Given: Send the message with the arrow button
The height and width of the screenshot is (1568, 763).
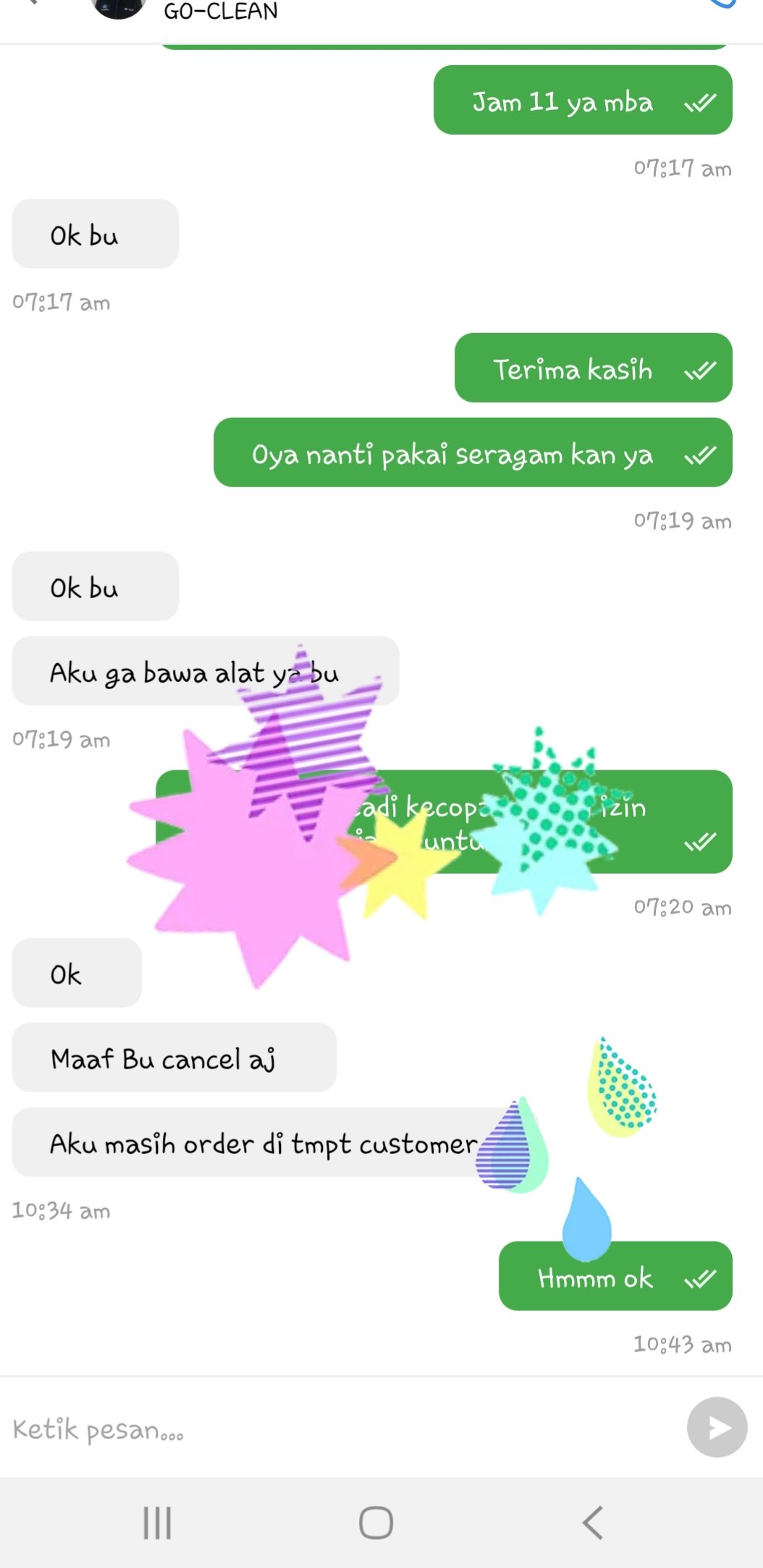Looking at the screenshot, I should (717, 1428).
